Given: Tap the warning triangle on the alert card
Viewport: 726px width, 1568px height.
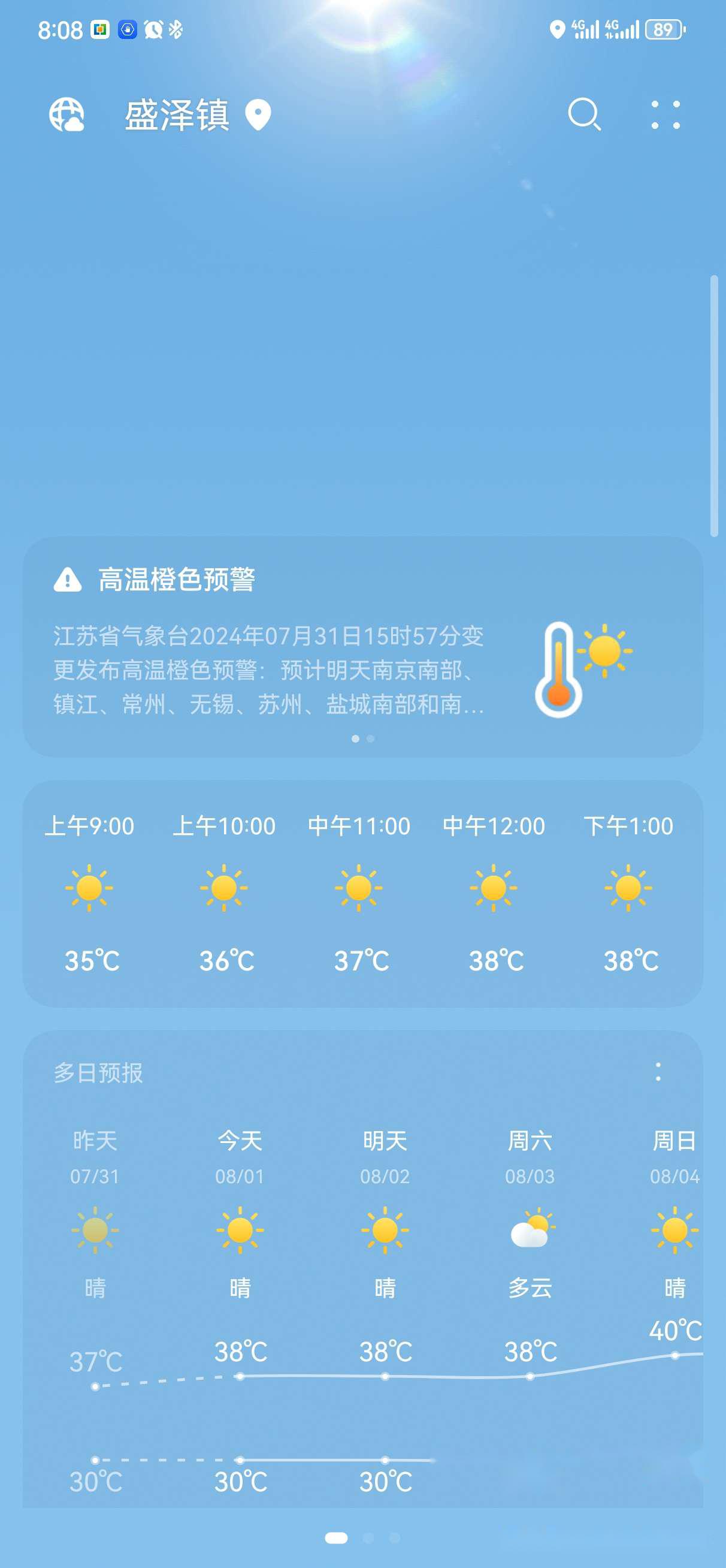Looking at the screenshot, I should [x=68, y=583].
